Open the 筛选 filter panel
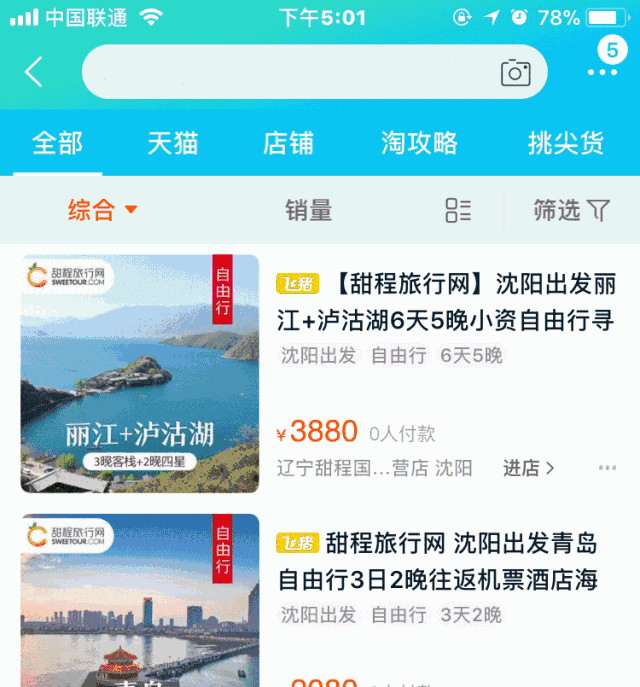This screenshot has height=687, width=640. [571, 210]
